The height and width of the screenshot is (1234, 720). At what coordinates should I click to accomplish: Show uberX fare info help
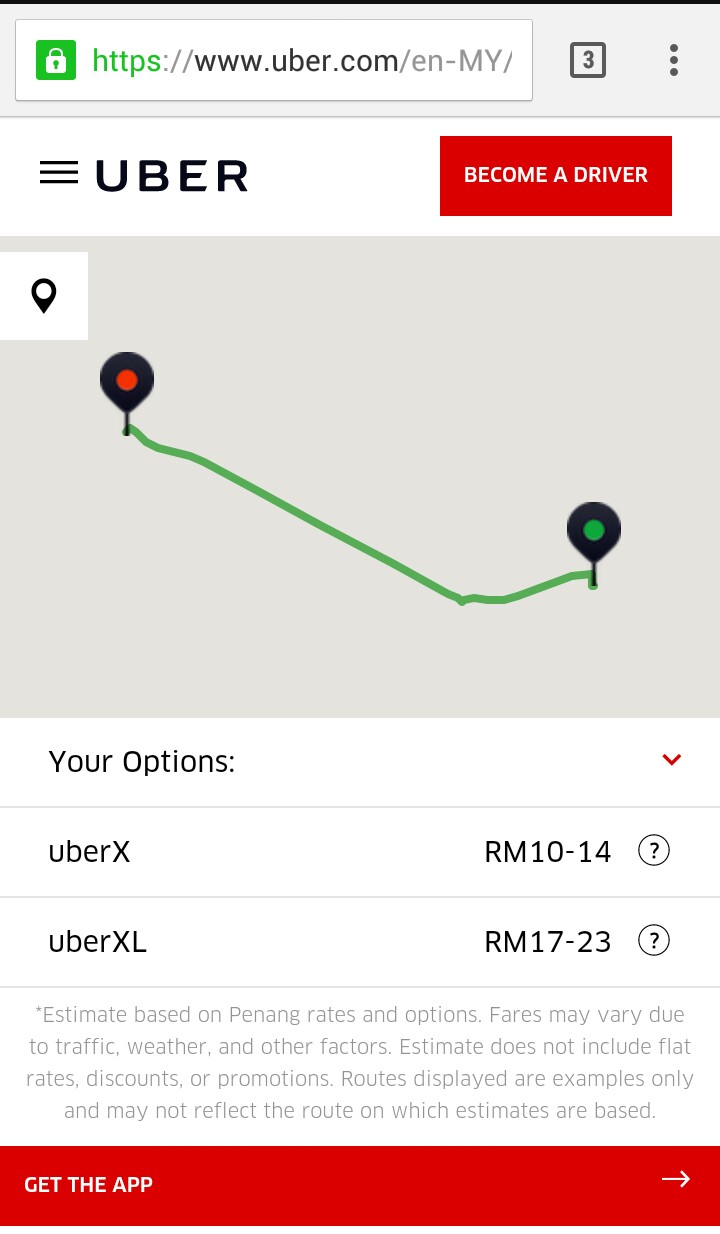pyautogui.click(x=653, y=851)
